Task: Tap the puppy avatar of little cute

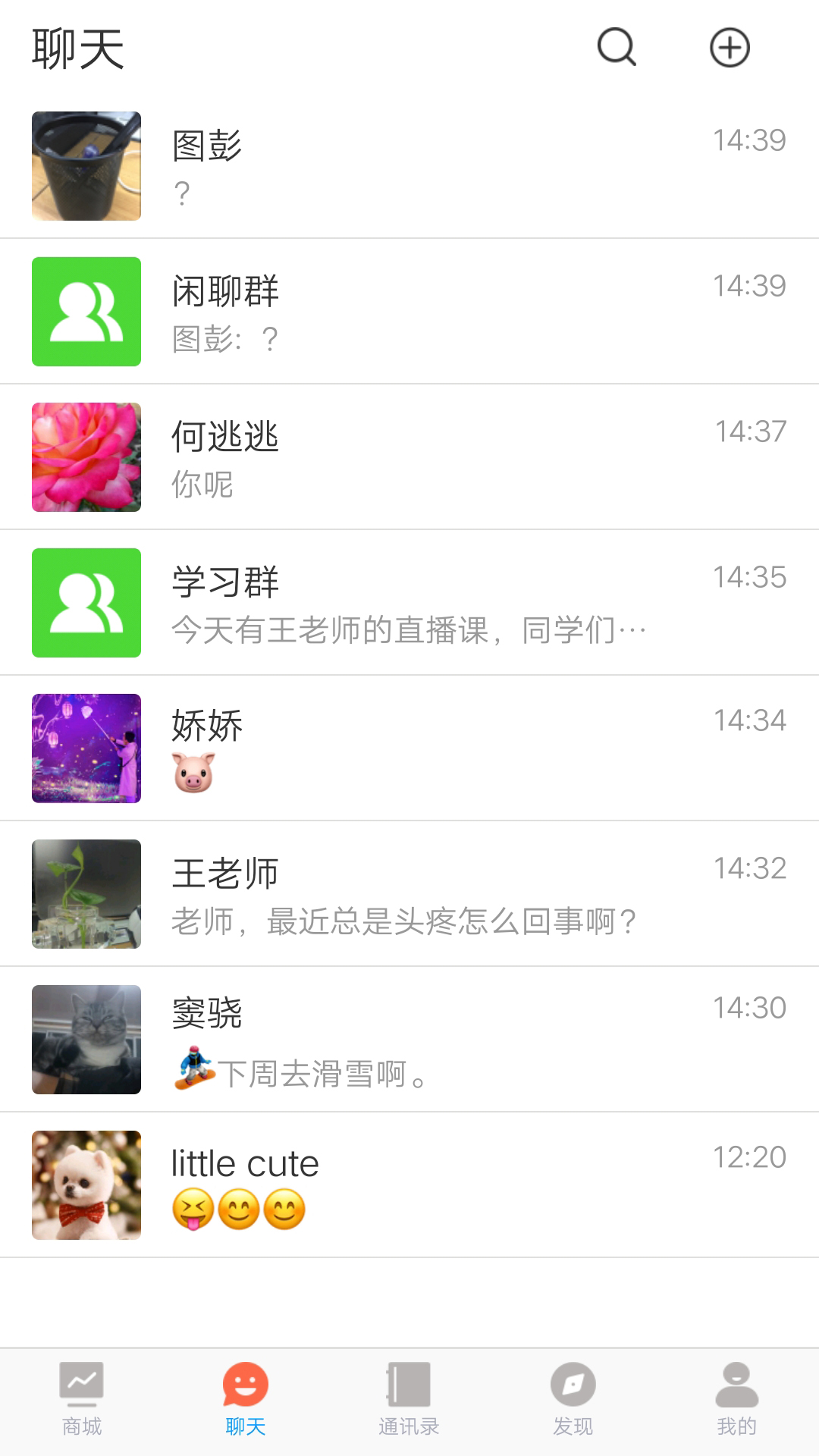Action: coord(86,1185)
